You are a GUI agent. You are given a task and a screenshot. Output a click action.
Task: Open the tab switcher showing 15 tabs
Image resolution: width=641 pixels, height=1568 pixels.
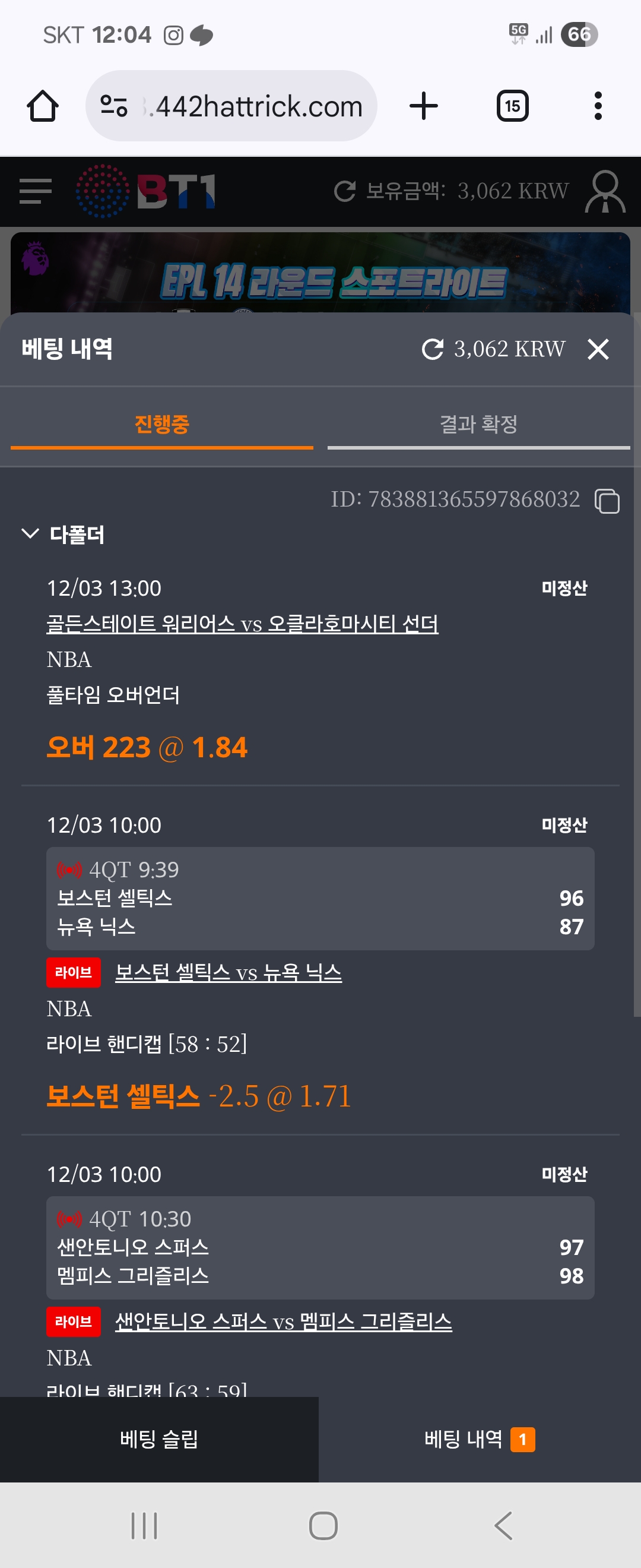[x=512, y=106]
